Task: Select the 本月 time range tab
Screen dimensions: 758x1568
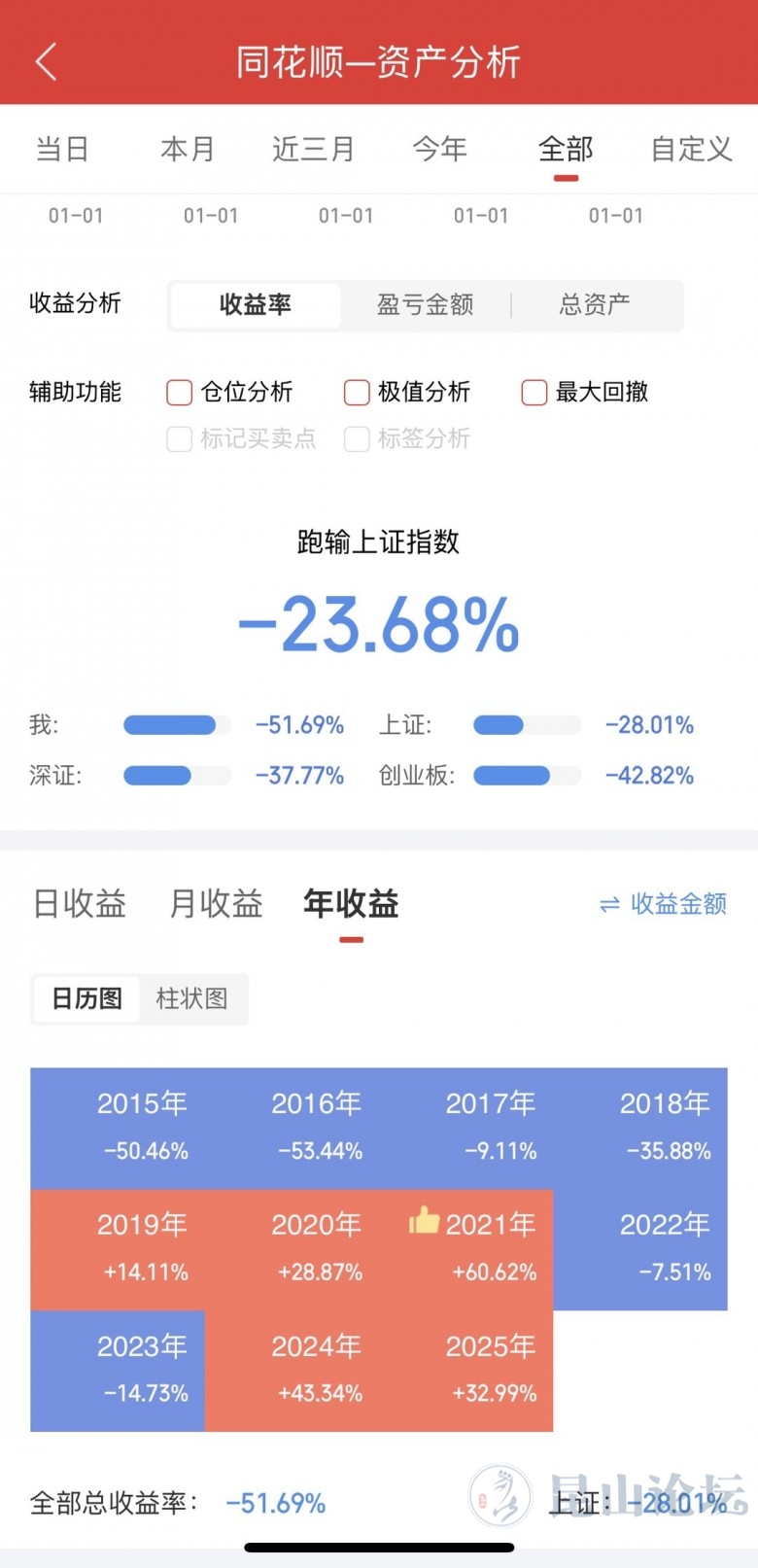Action: coord(188,150)
